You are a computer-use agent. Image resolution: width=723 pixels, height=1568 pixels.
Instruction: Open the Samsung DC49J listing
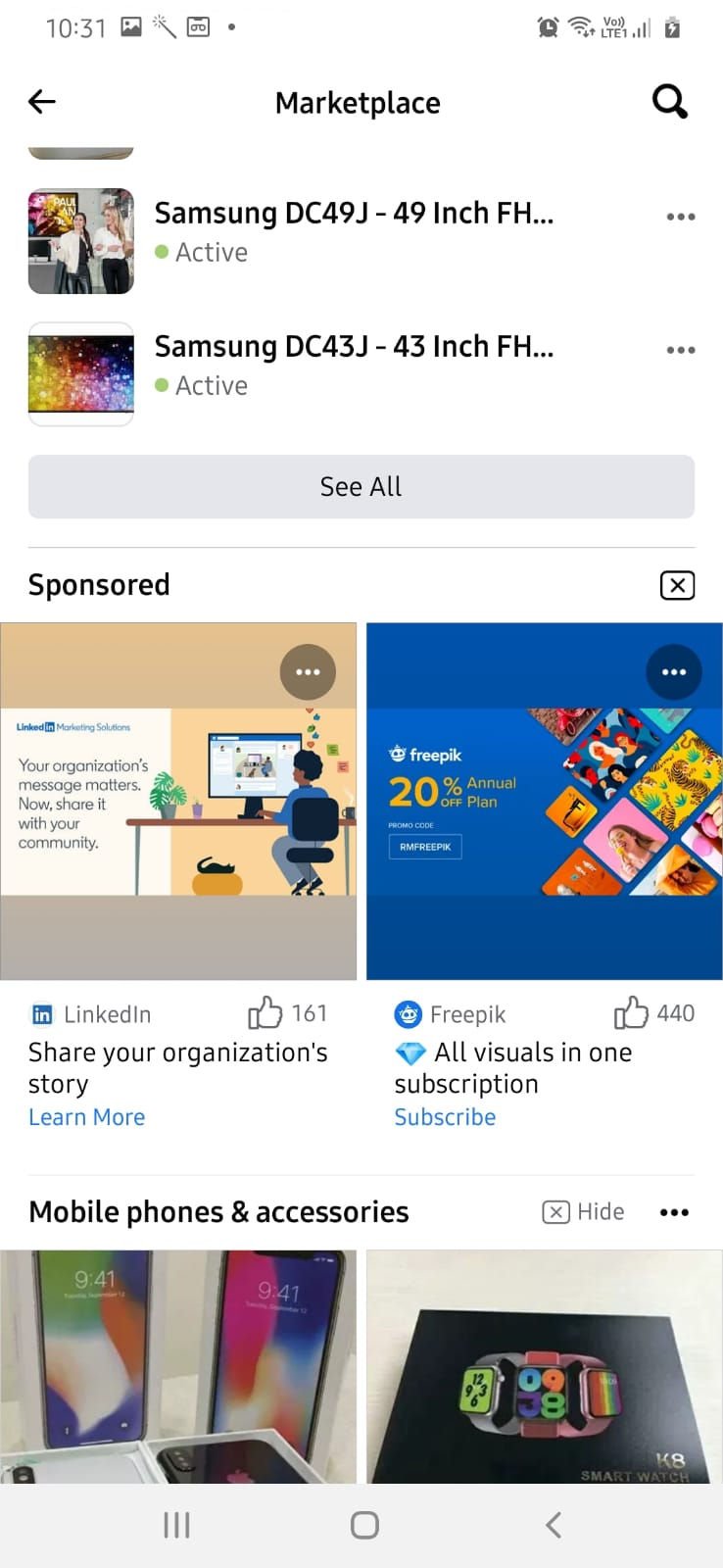click(353, 214)
